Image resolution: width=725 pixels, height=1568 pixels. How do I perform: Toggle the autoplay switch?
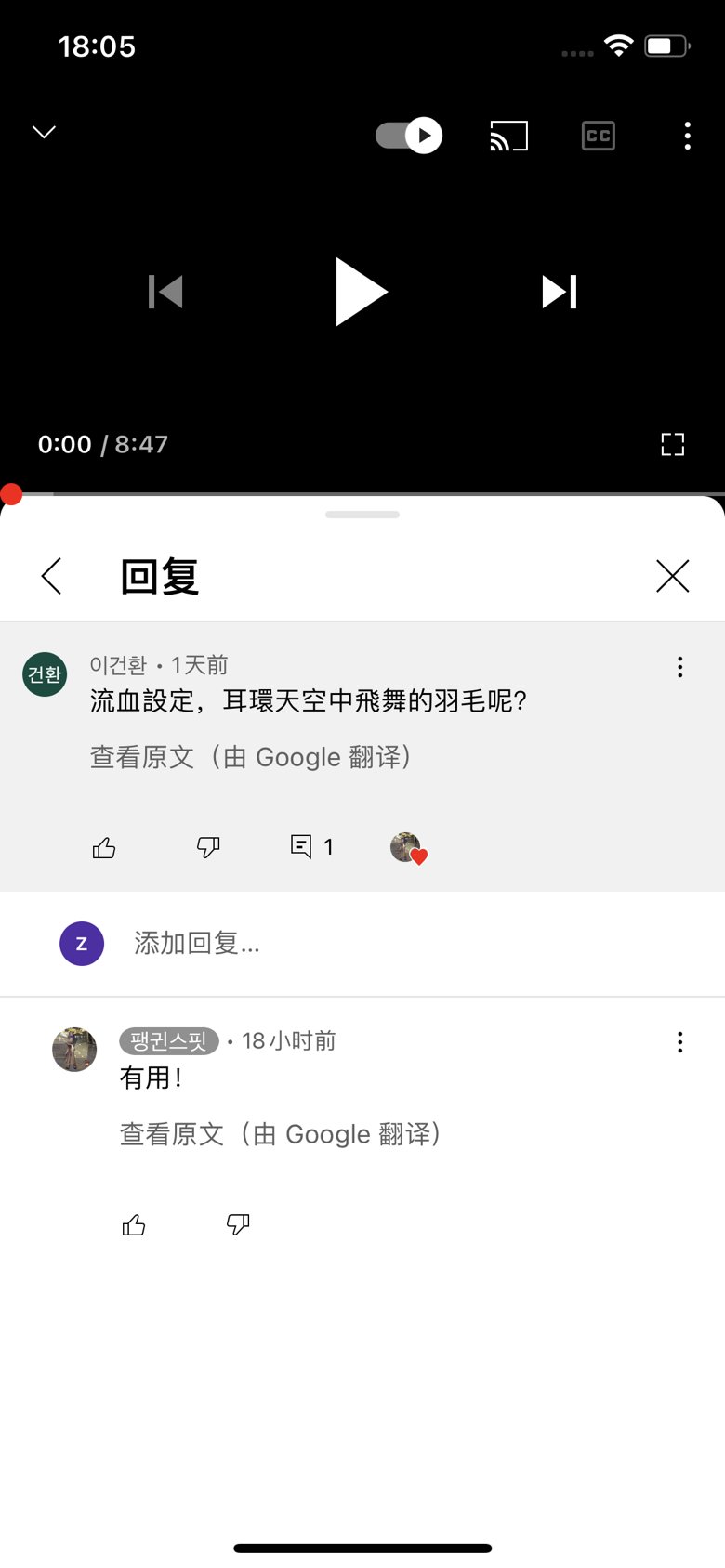click(x=409, y=136)
